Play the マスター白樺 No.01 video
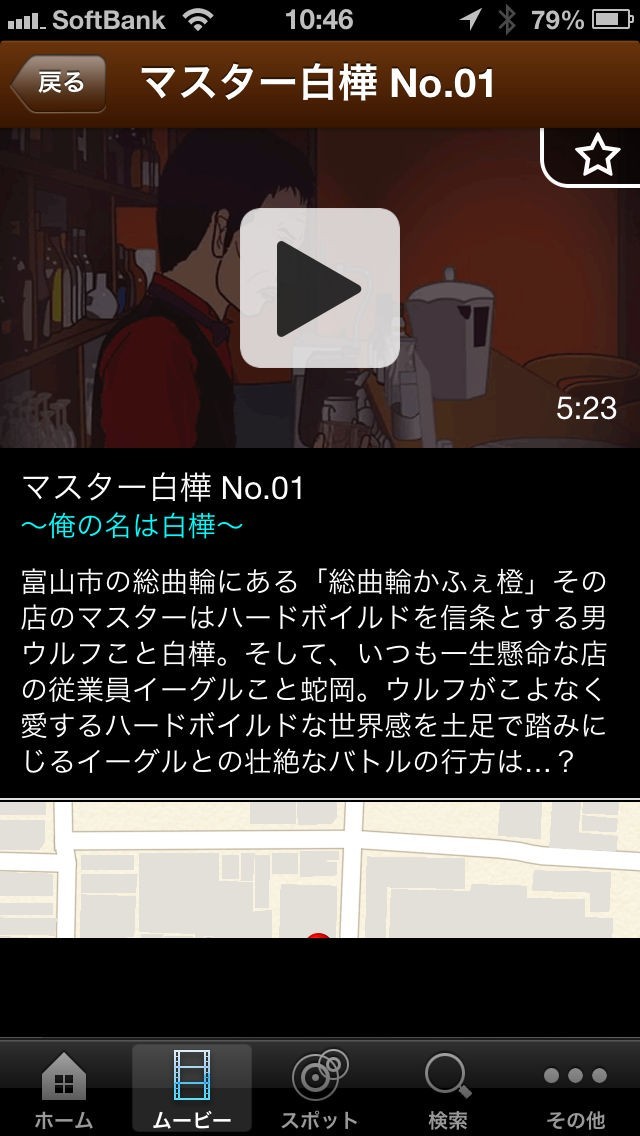640x1136 pixels. [x=319, y=288]
